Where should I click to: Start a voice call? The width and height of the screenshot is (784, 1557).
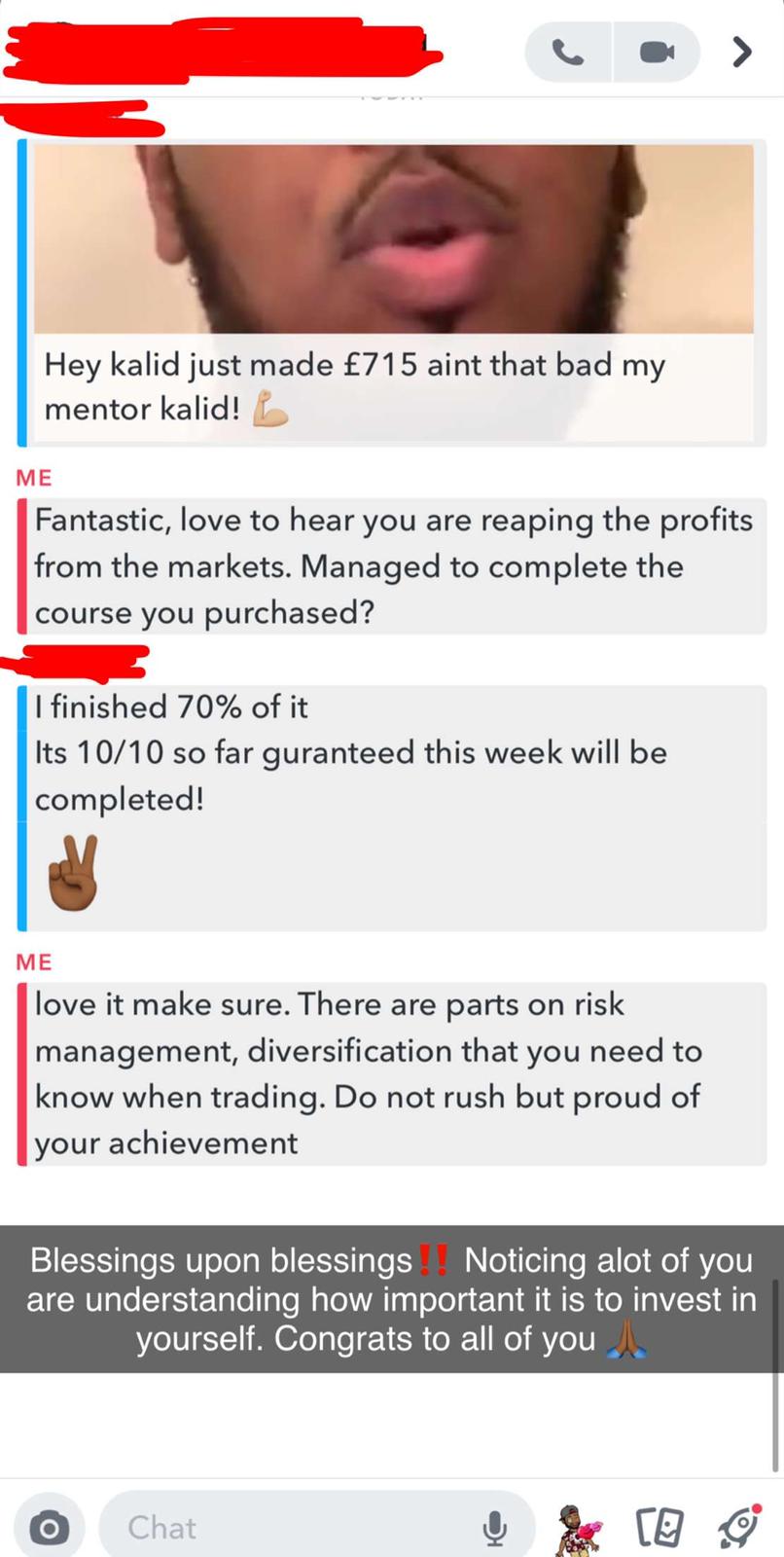[x=568, y=52]
